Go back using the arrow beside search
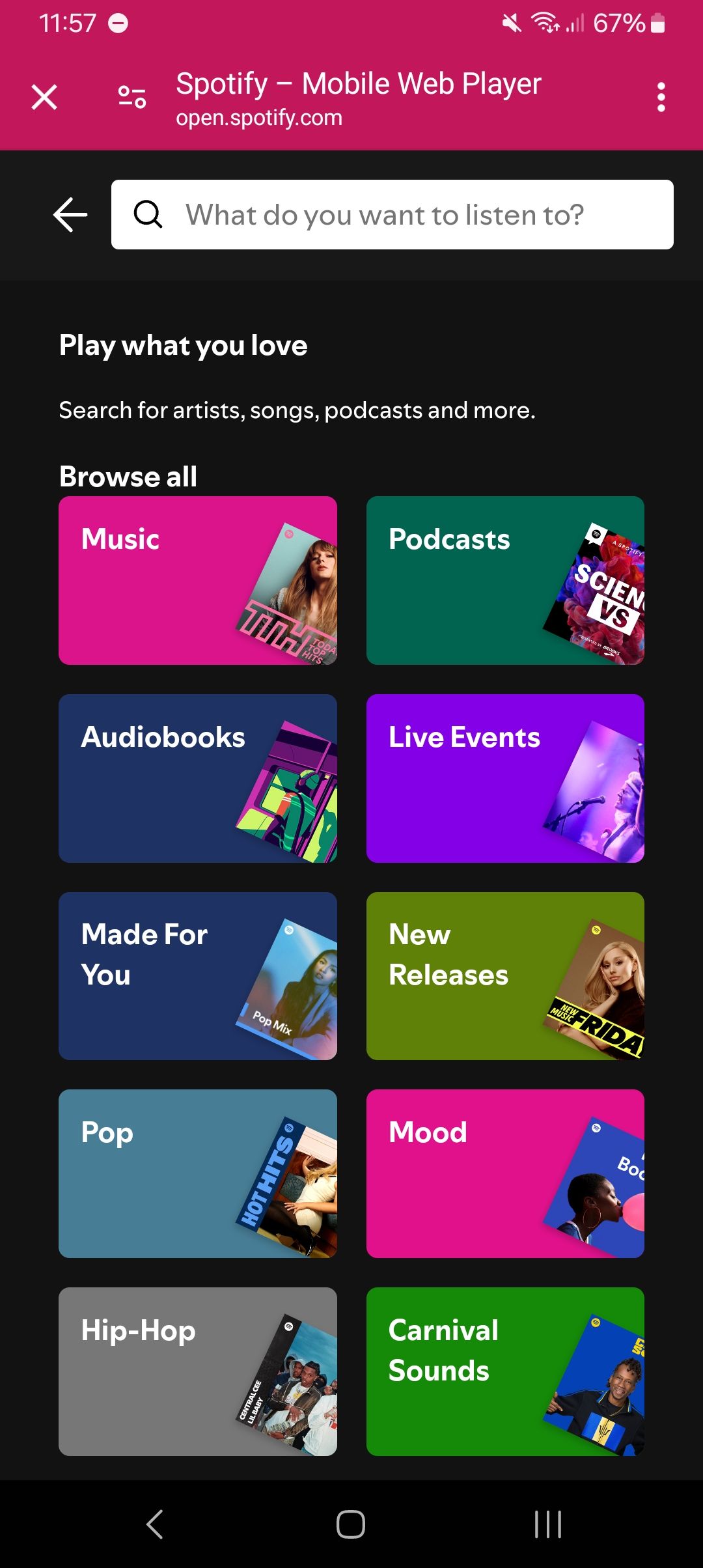The image size is (703, 1568). tap(70, 215)
